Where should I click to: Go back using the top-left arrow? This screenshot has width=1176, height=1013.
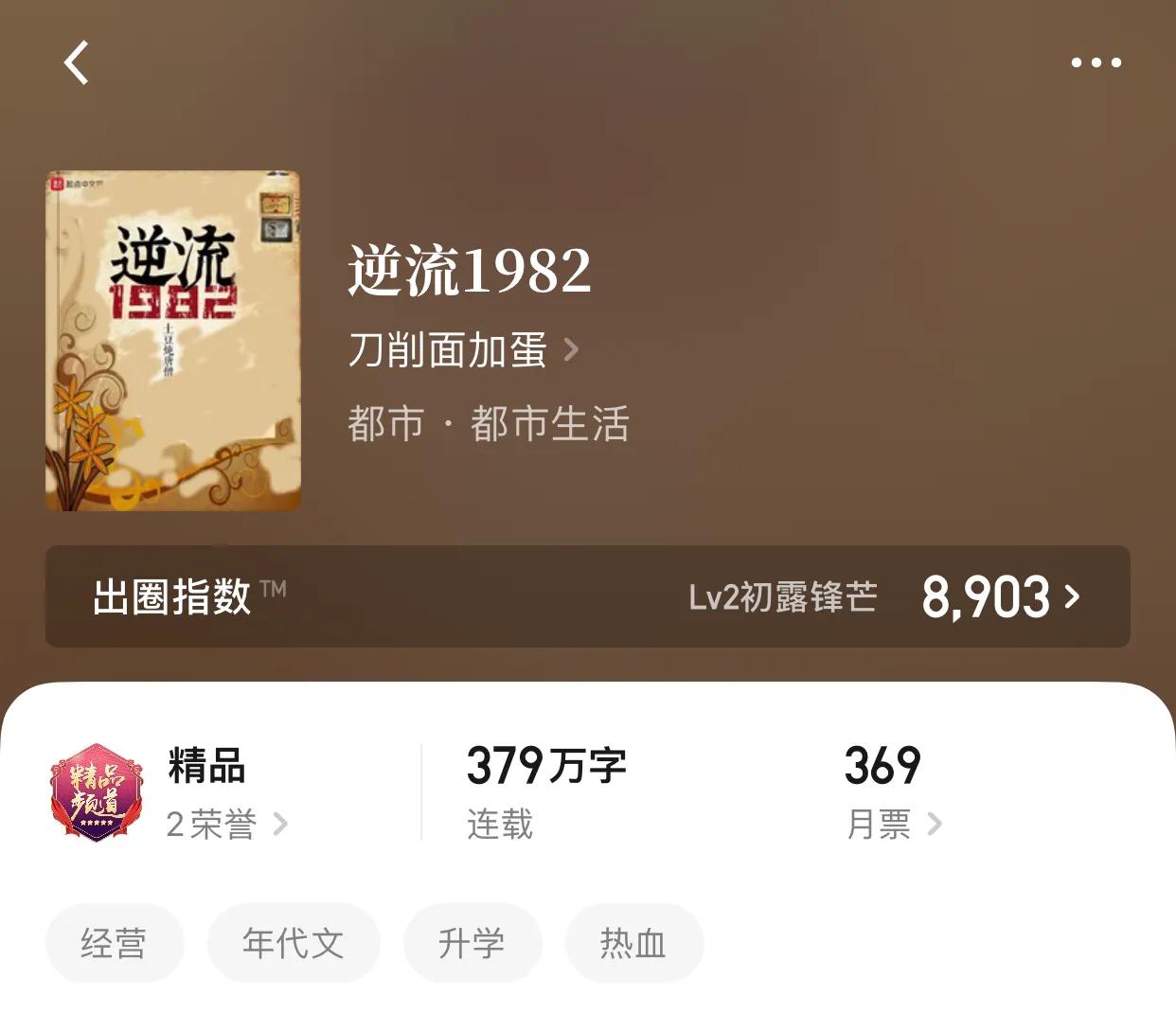click(x=77, y=63)
